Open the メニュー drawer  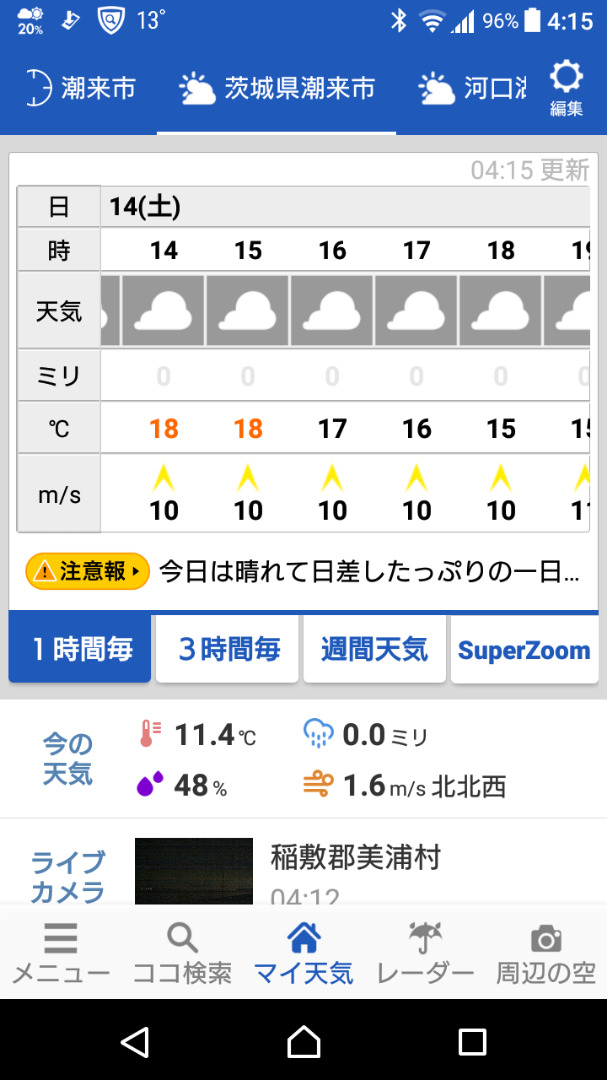coord(61,954)
